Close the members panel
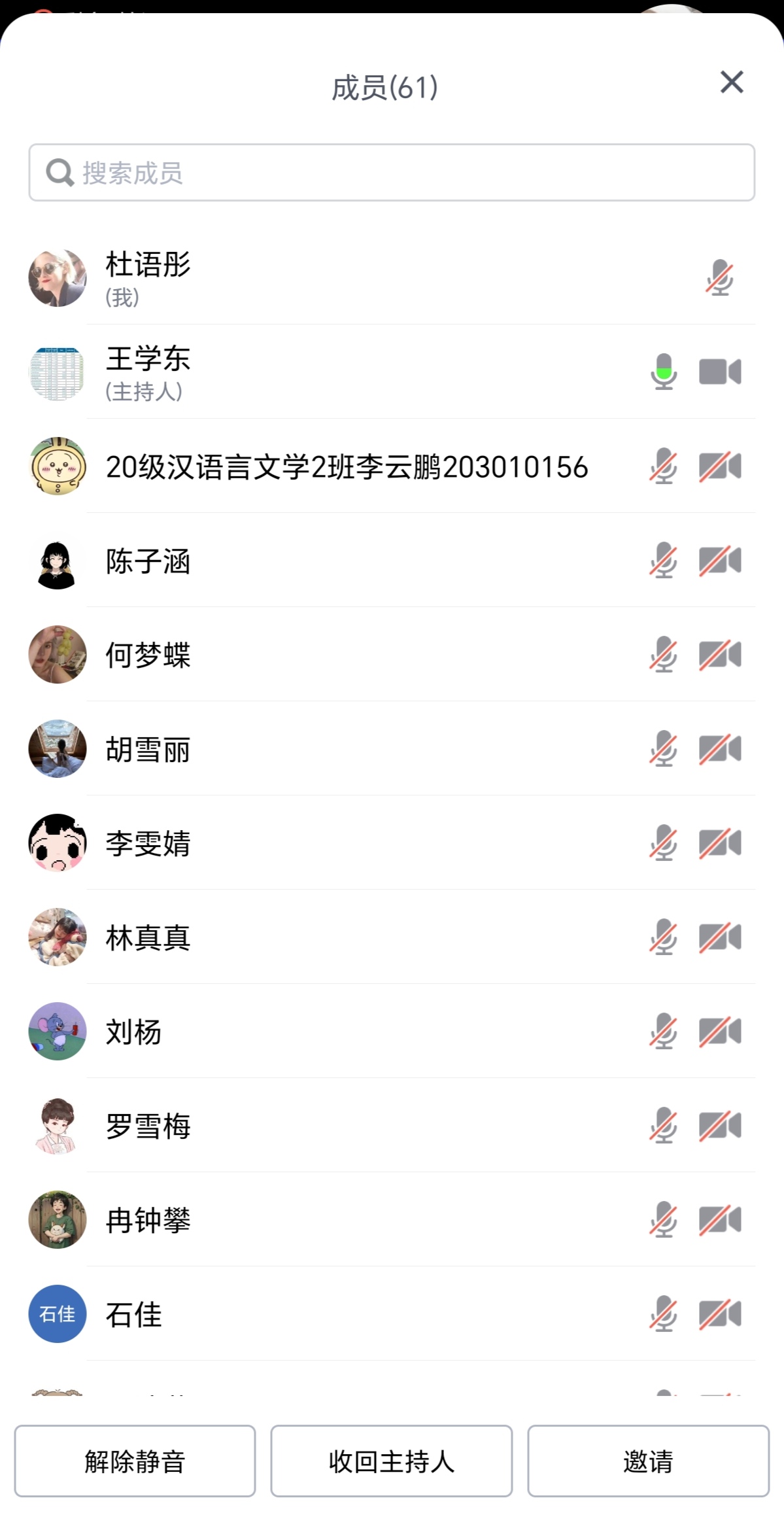The image size is (784, 1513). pos(731,82)
